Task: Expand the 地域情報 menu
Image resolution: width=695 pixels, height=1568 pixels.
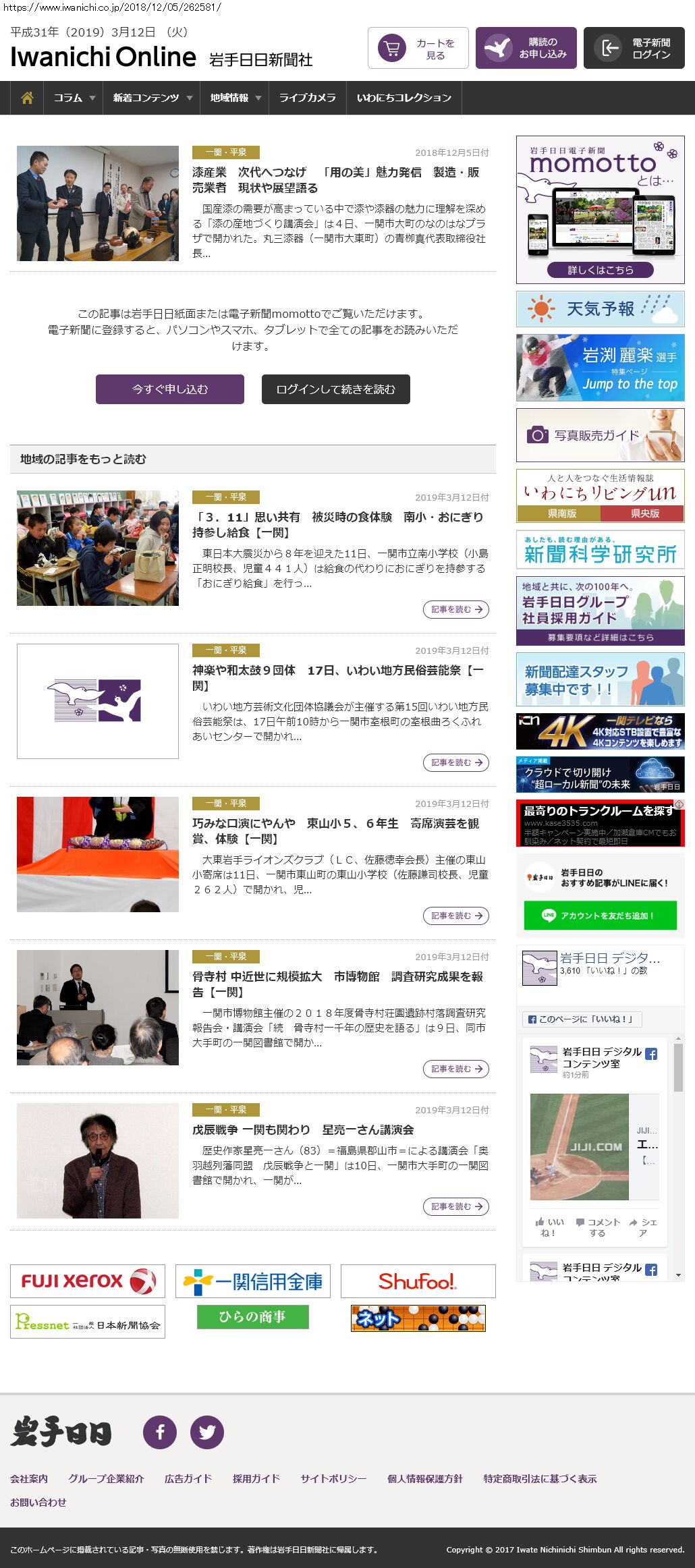Action: (x=235, y=98)
